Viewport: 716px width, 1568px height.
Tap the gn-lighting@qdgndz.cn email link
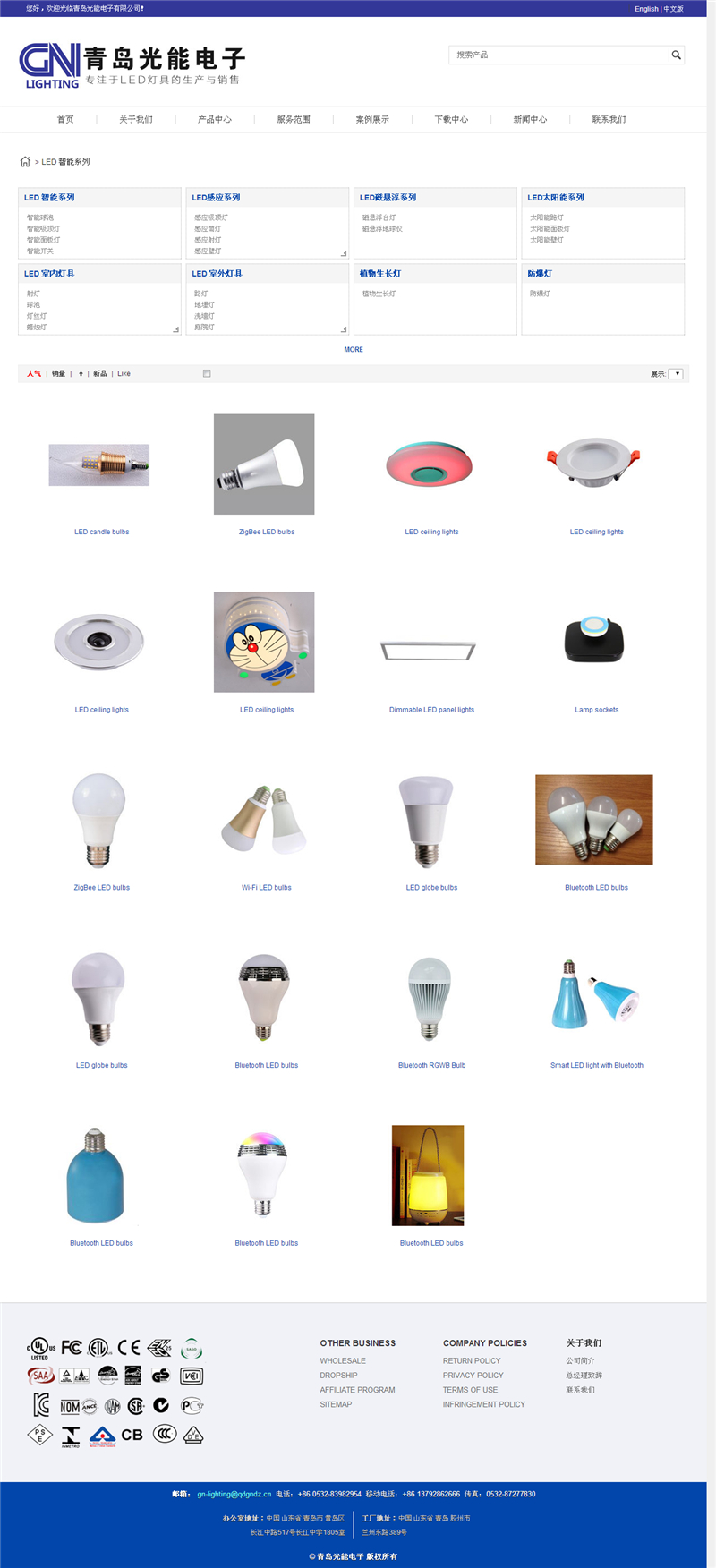pyautogui.click(x=234, y=1494)
